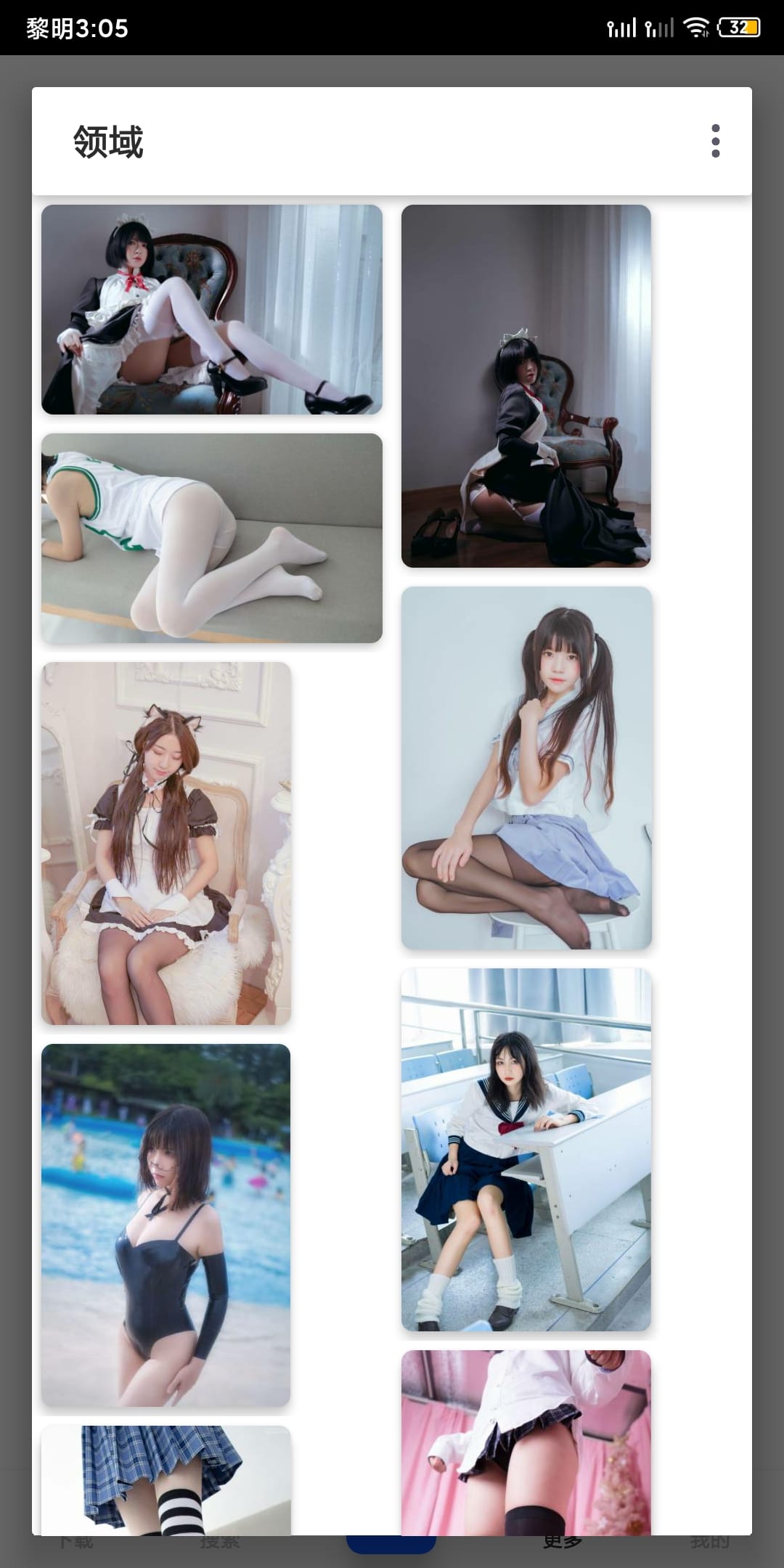Open the three-dot overflow menu

point(716,141)
